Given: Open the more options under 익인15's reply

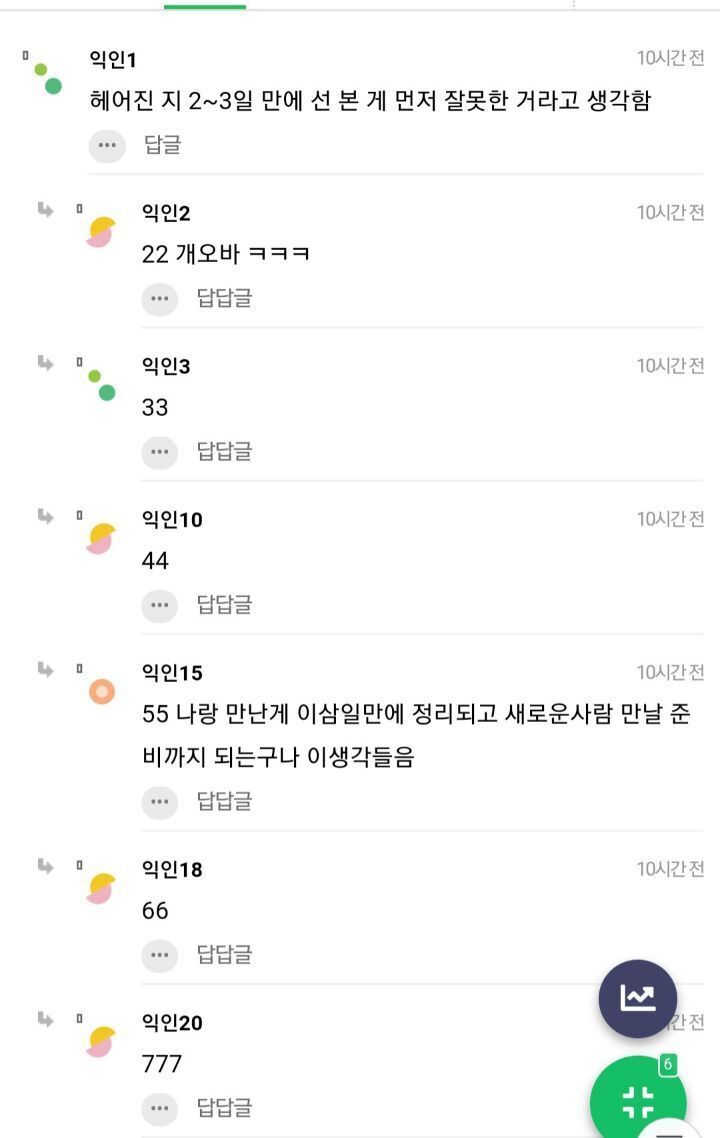Looking at the screenshot, I should click(159, 802).
